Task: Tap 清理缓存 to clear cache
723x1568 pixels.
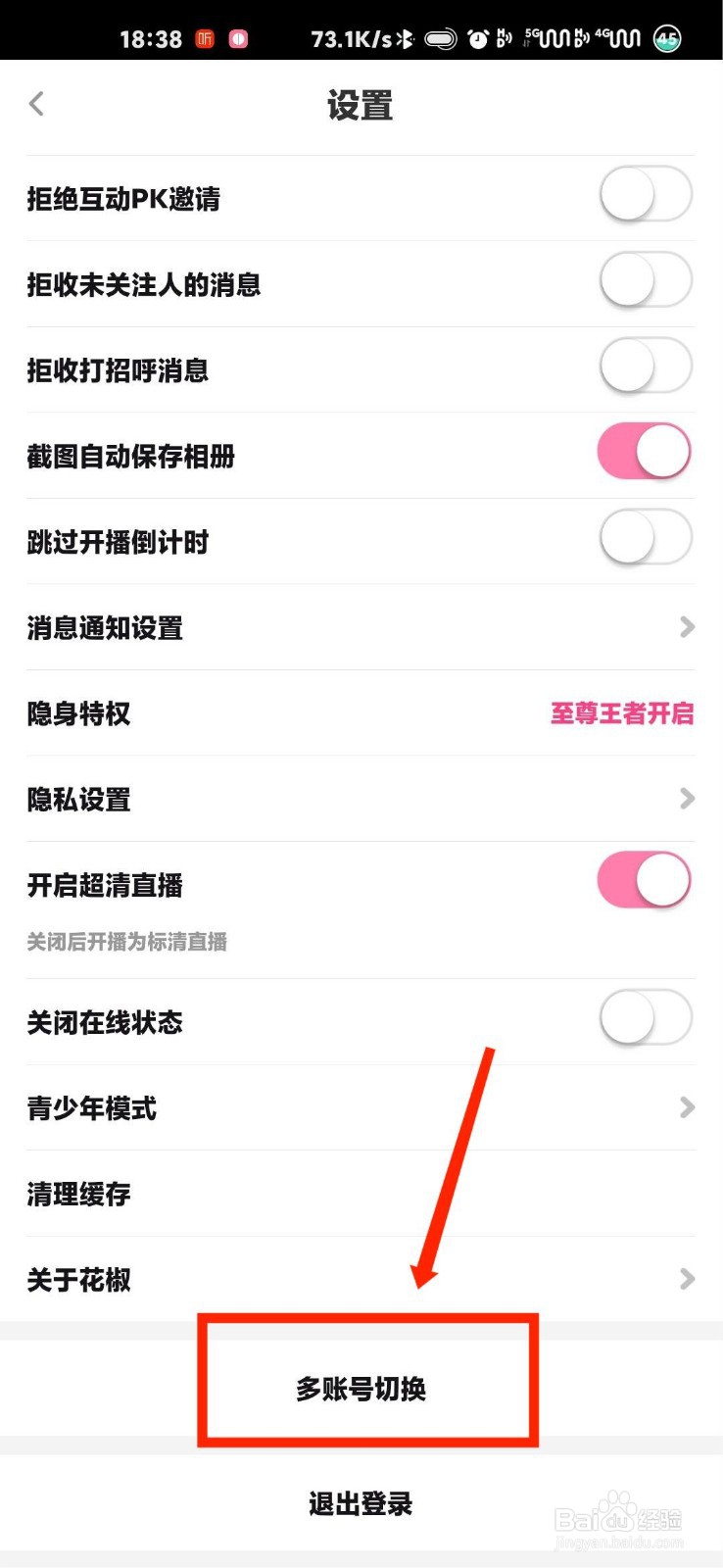Action: pos(77,1194)
